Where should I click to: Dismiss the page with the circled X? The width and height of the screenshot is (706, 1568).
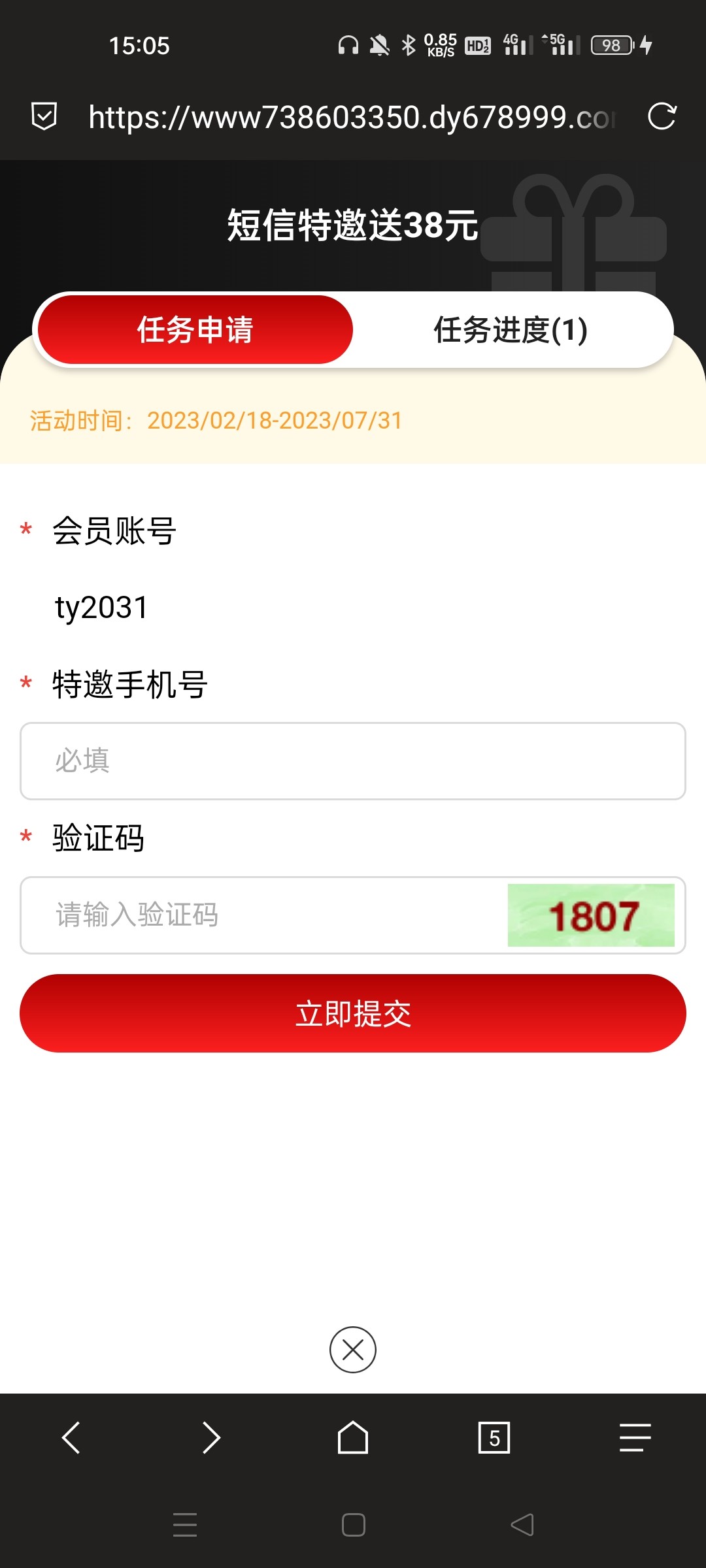(x=353, y=1350)
